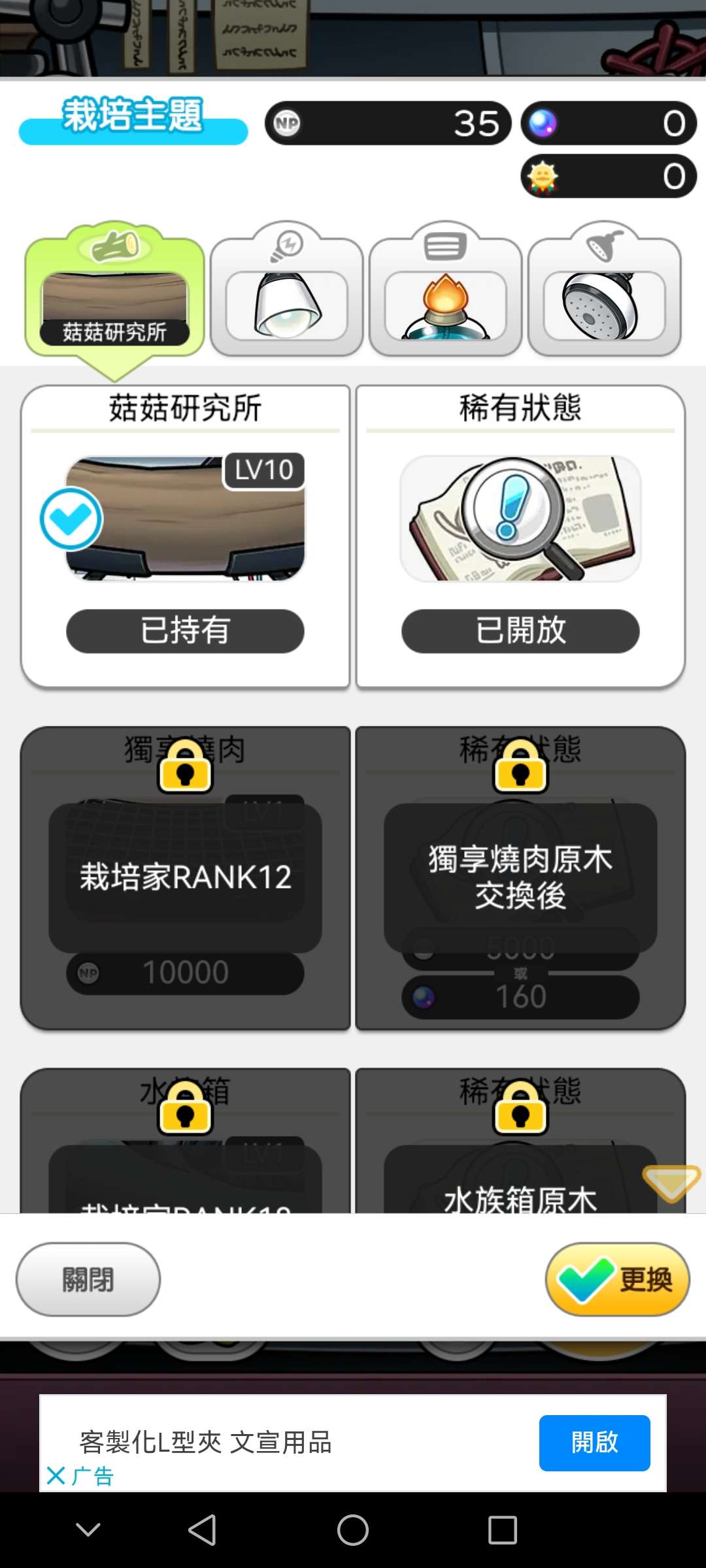This screenshot has width=706, height=1568.
Task: Confirm the theme with 更換 button
Action: tap(617, 1279)
